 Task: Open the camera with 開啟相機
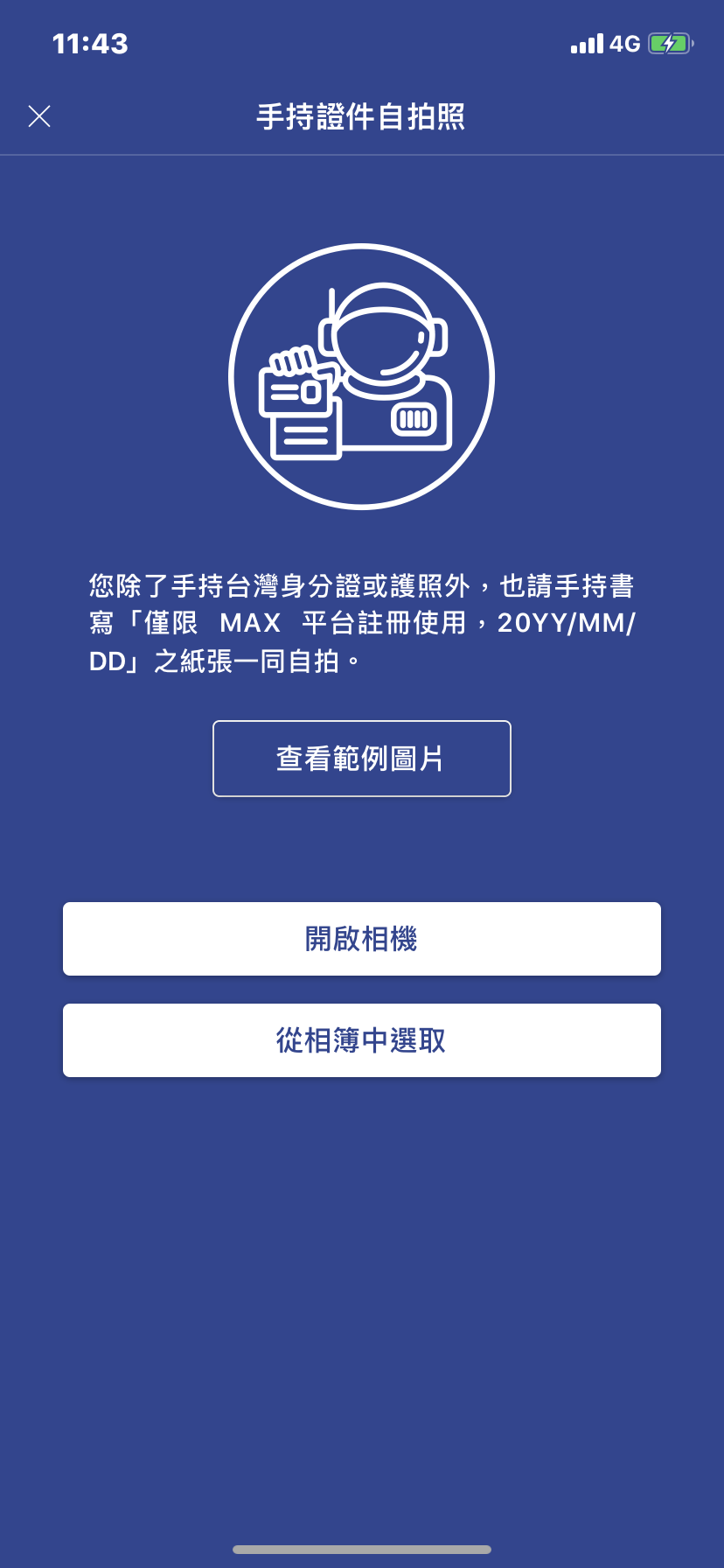361,939
